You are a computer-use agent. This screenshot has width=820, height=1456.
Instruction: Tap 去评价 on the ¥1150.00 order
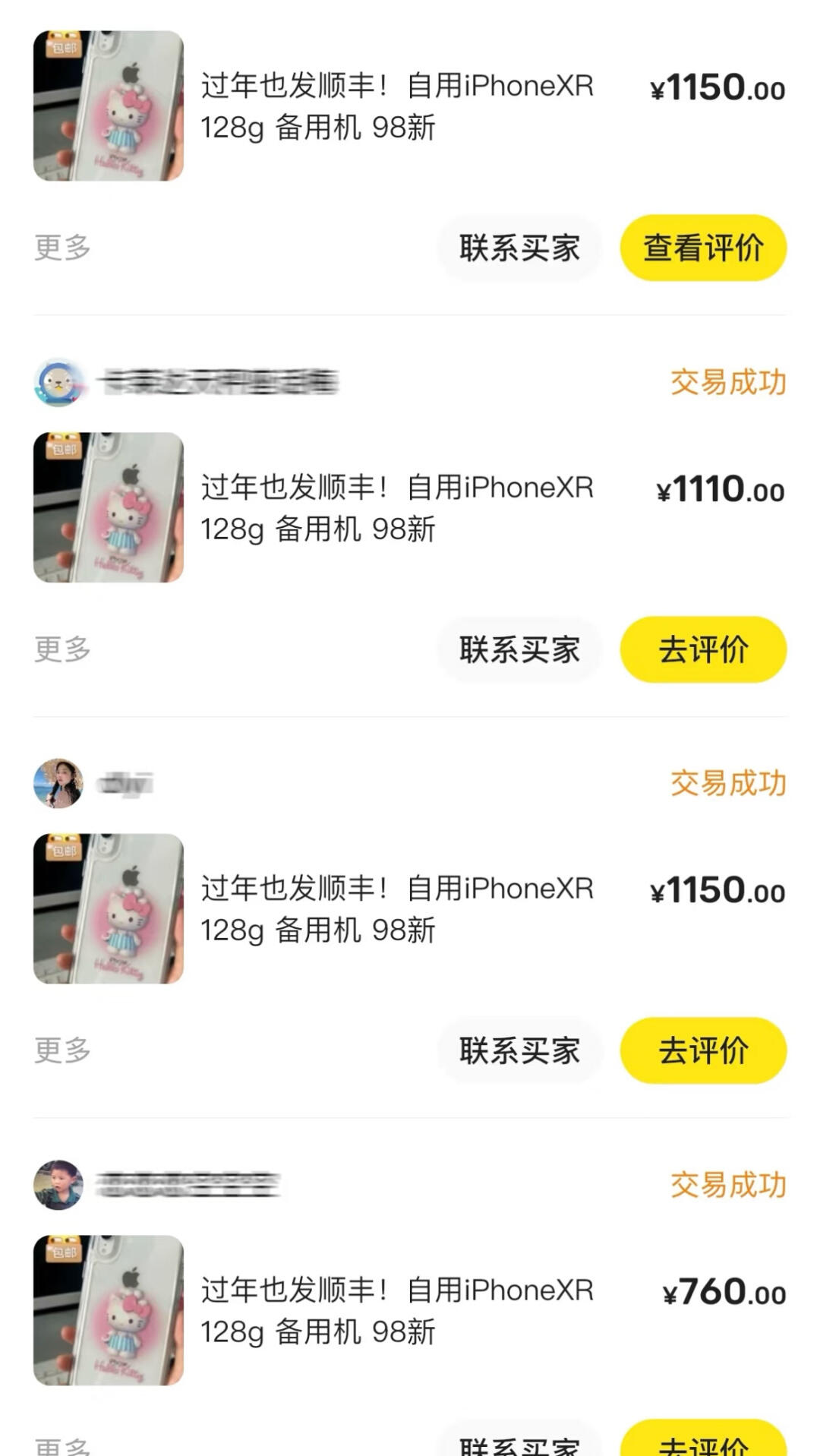coord(703,1050)
